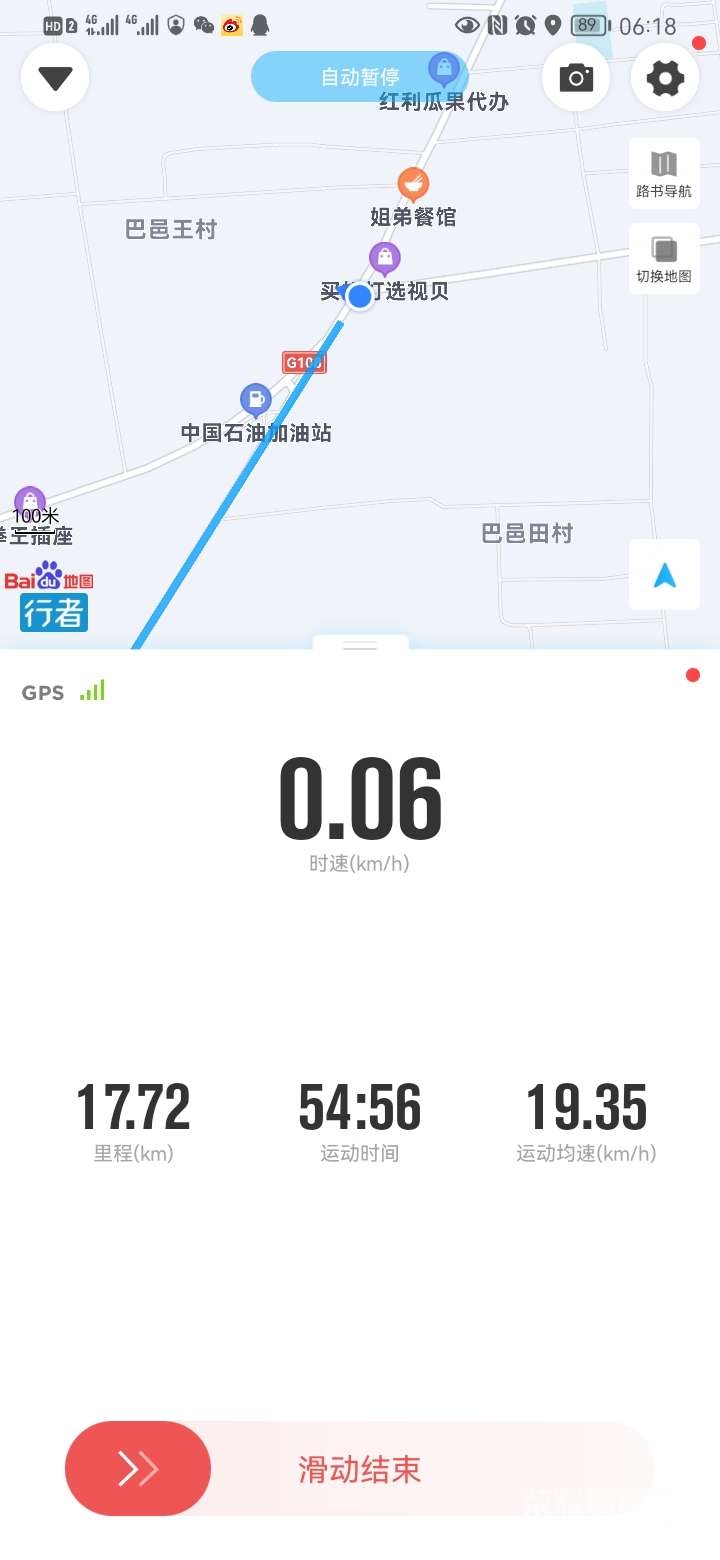
Task: Recenter map on my current location
Action: click(x=664, y=575)
